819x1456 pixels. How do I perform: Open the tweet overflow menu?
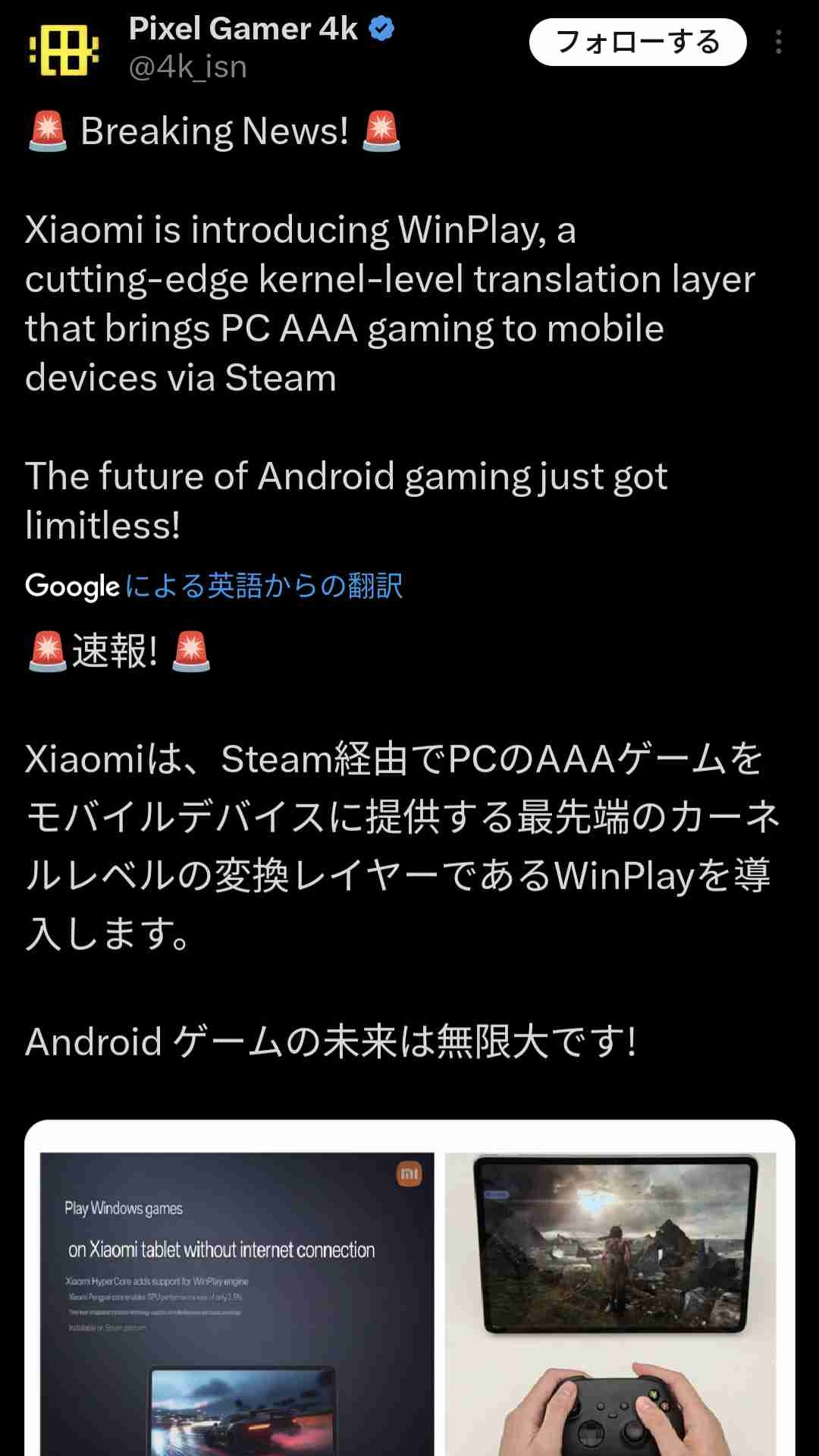(778, 42)
